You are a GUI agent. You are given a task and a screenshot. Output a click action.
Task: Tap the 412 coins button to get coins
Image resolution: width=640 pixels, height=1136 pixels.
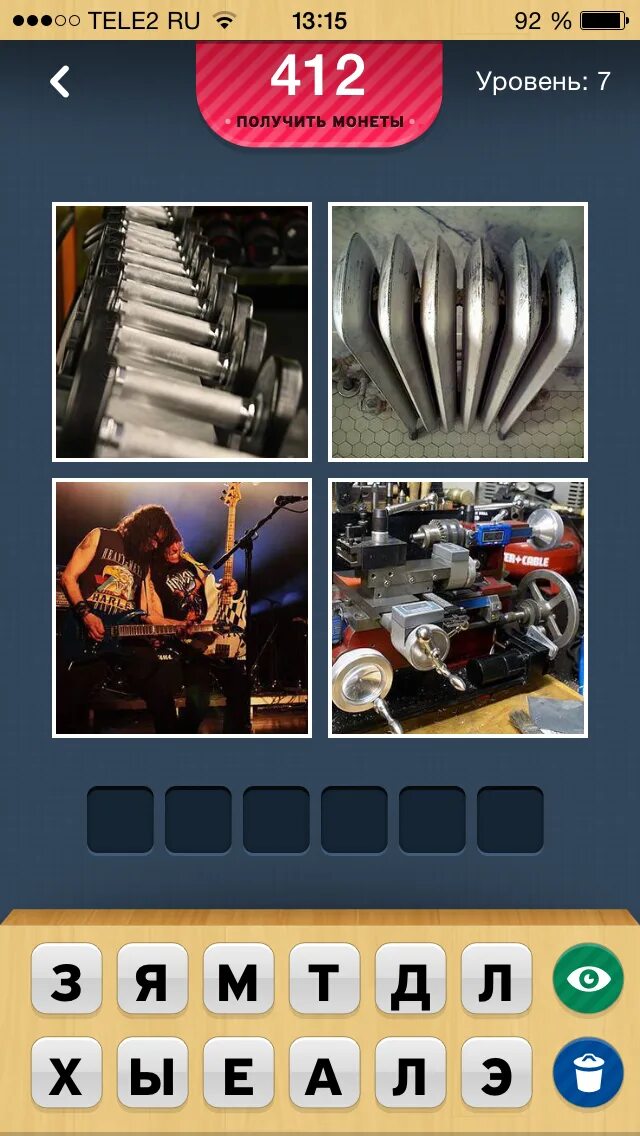[319, 92]
